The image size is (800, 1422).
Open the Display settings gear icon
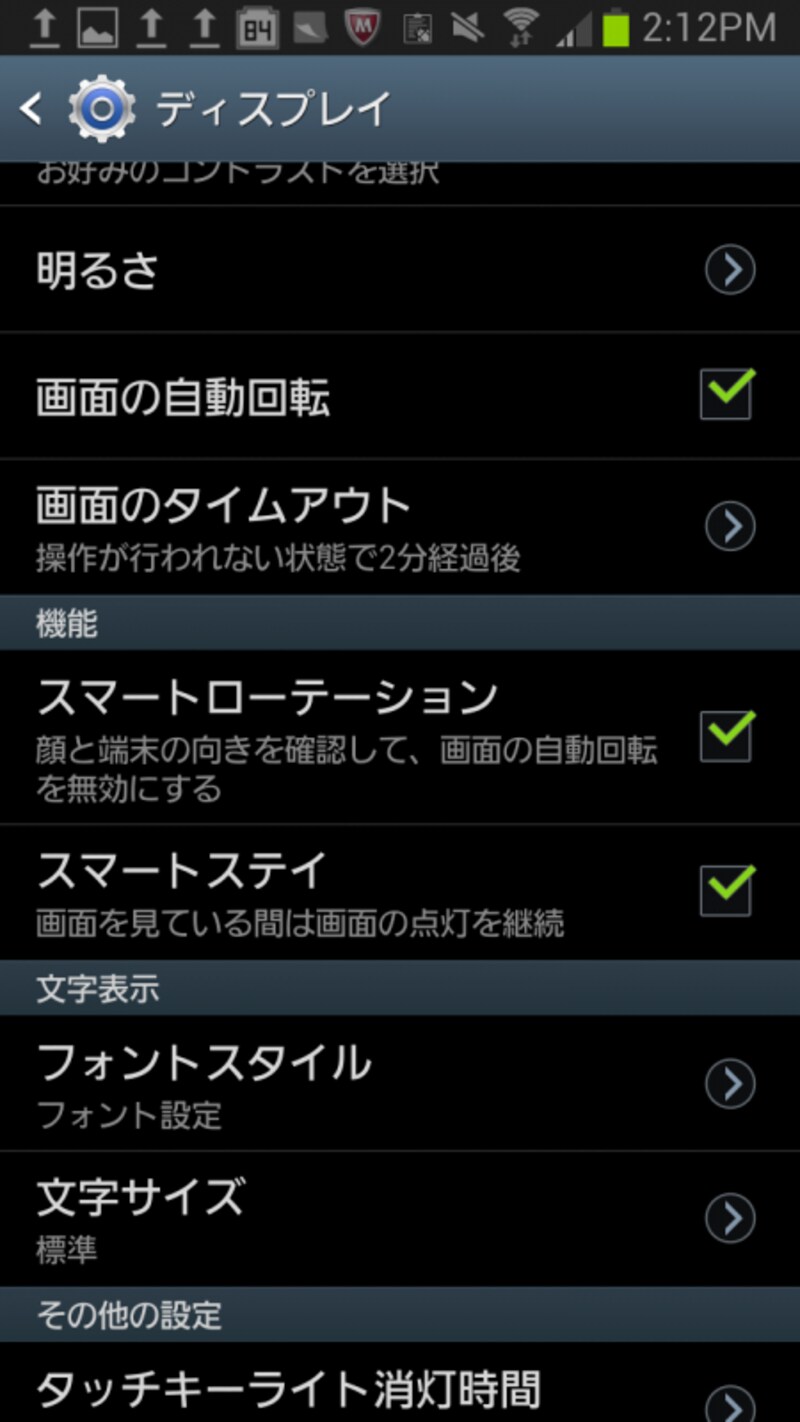pyautogui.click(x=100, y=109)
